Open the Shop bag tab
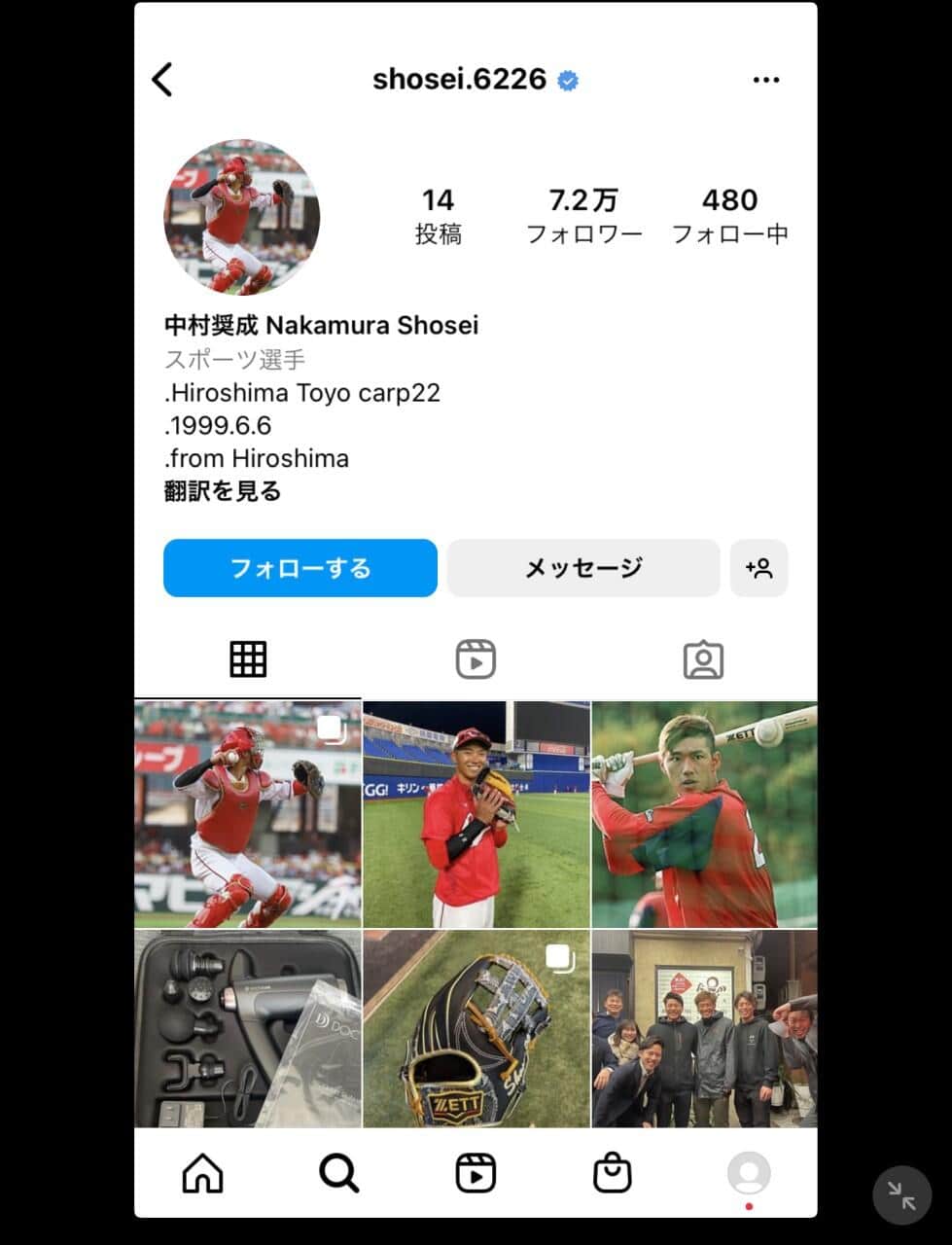The image size is (952, 1245). 612,1174
